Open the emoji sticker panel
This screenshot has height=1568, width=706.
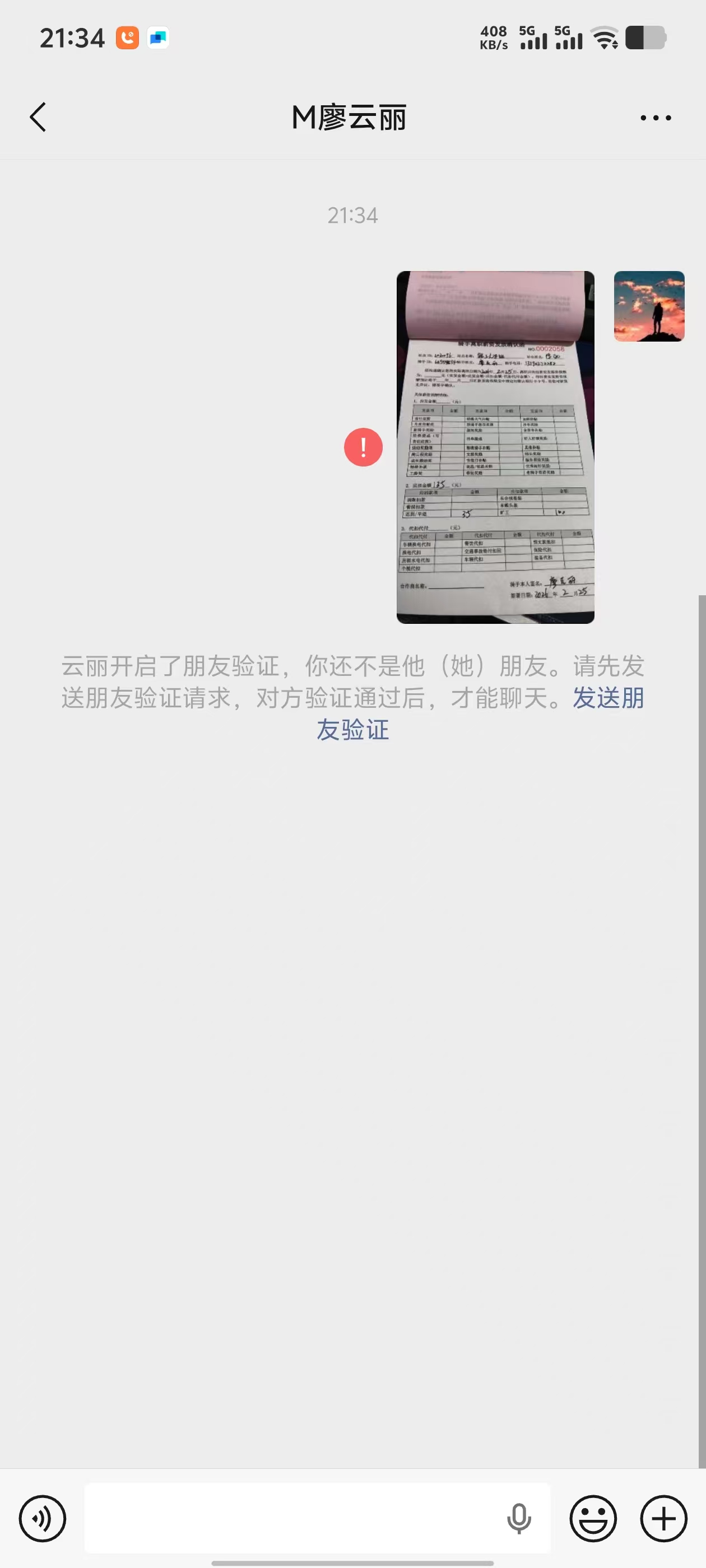click(593, 1518)
